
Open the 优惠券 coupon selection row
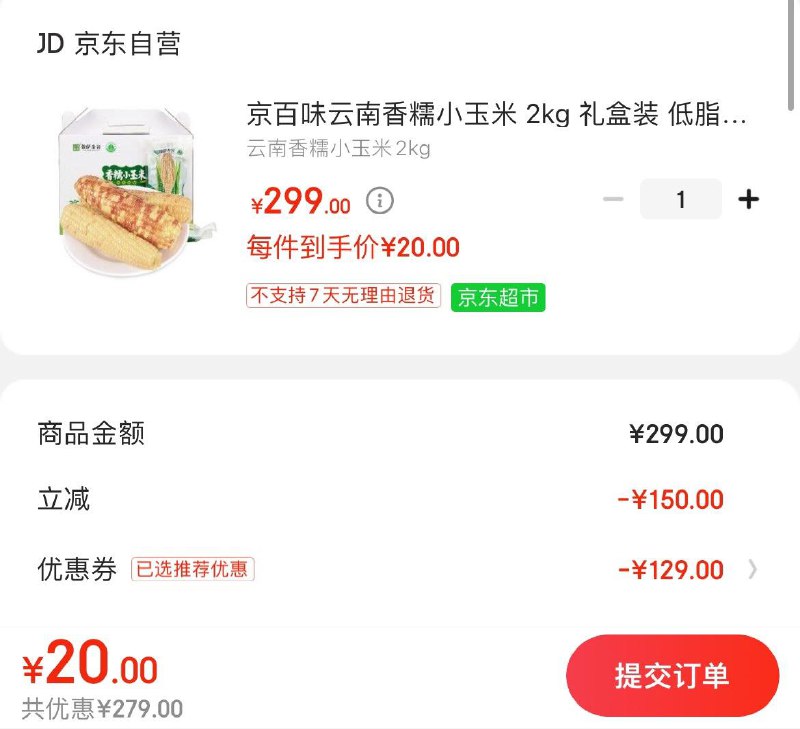pyautogui.click(x=400, y=570)
